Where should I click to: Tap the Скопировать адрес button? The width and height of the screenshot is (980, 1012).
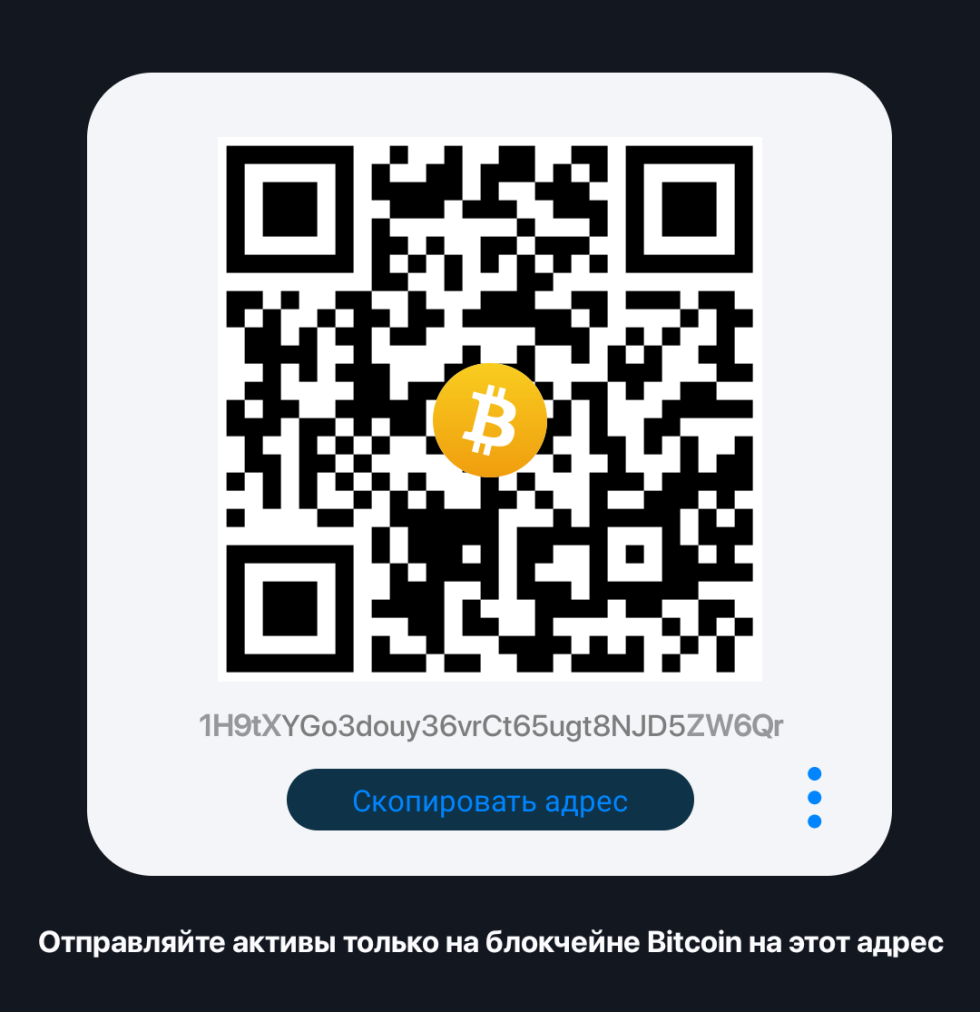pos(490,800)
